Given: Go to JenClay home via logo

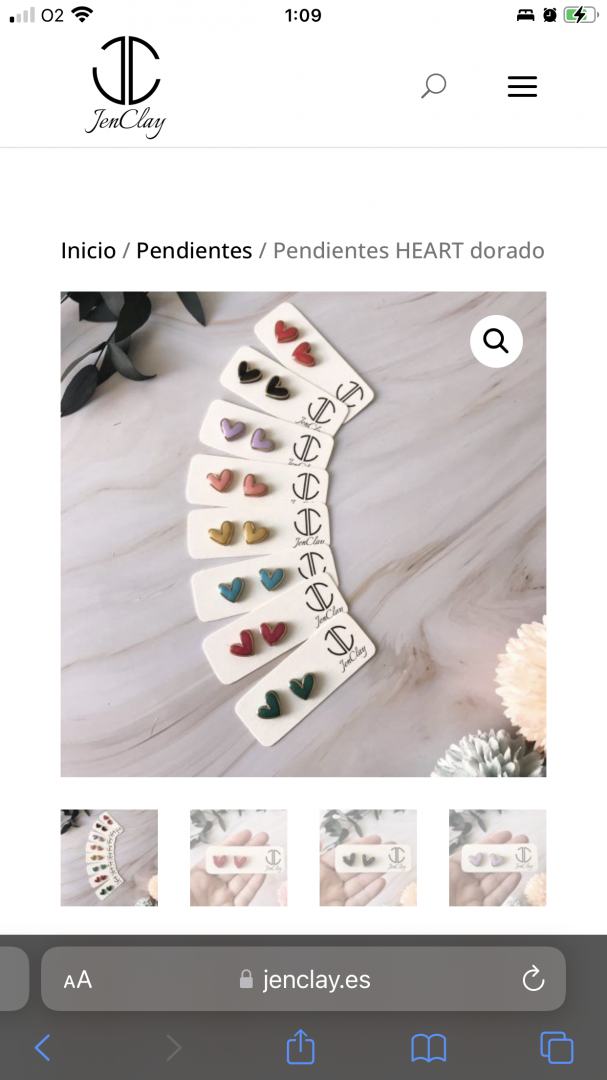Looking at the screenshot, I should pos(126,87).
